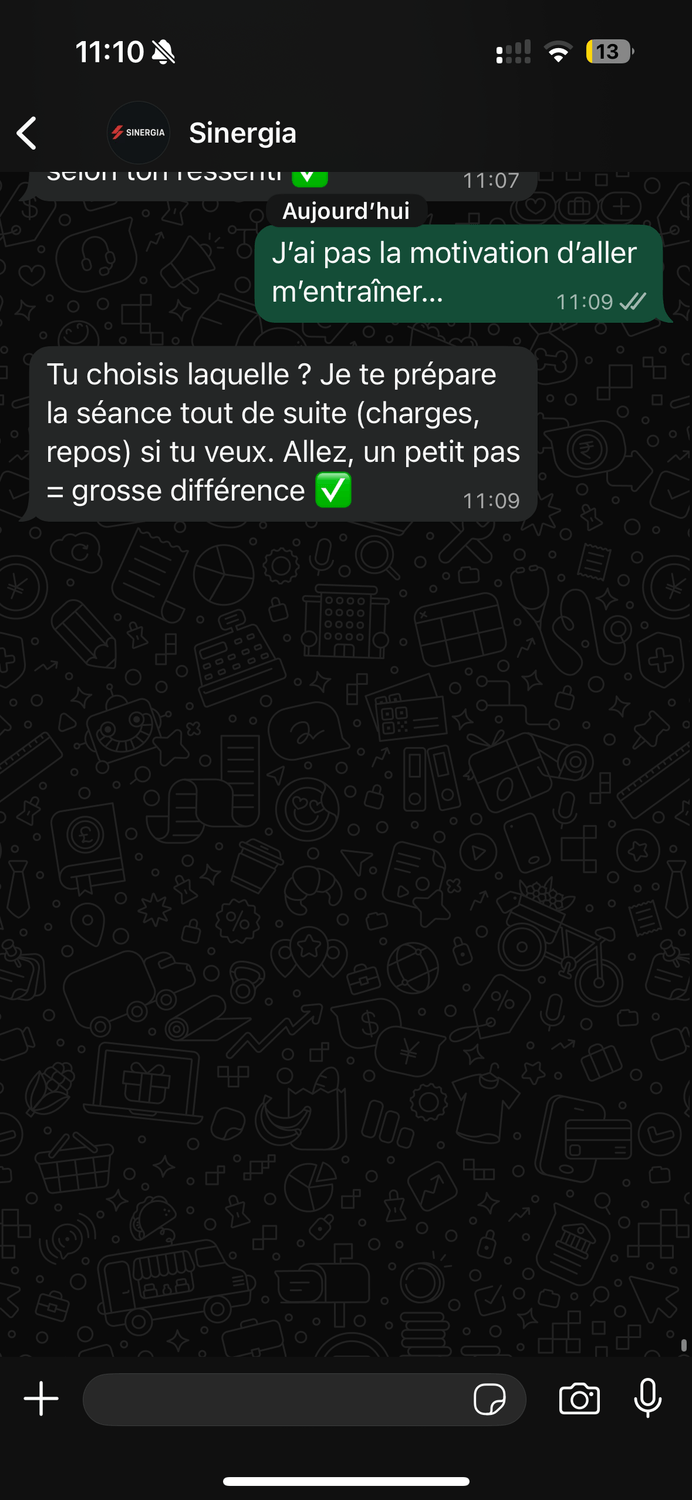Open Sinergia contact info
This screenshot has width=692, height=1500.
(x=242, y=133)
